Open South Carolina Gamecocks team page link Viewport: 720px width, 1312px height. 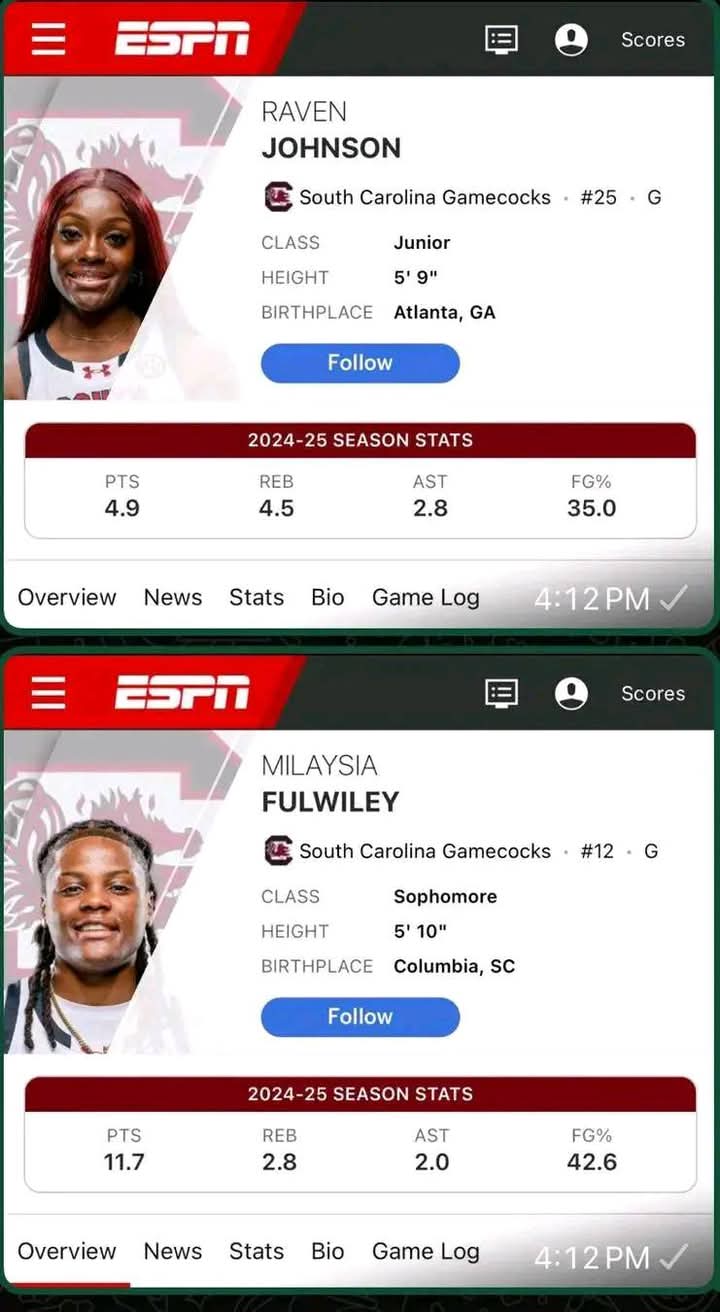click(x=425, y=197)
